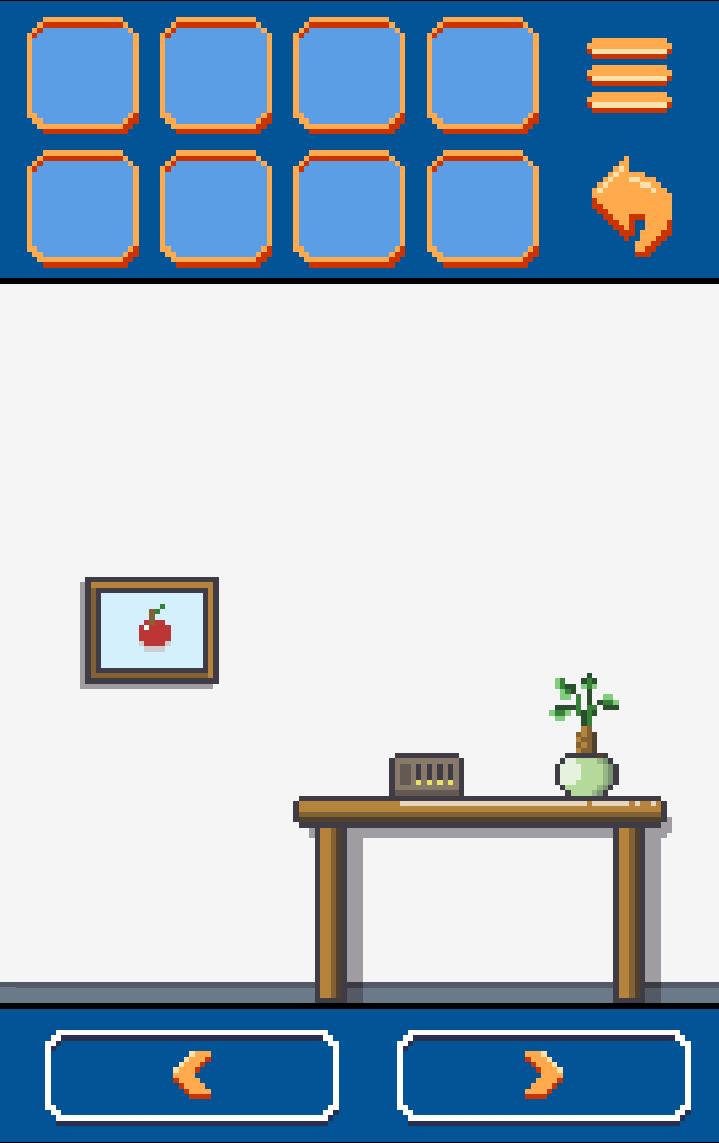Viewport: 719px width, 1143px height.
Task: Inspect the framed apple picture
Action: [151, 631]
